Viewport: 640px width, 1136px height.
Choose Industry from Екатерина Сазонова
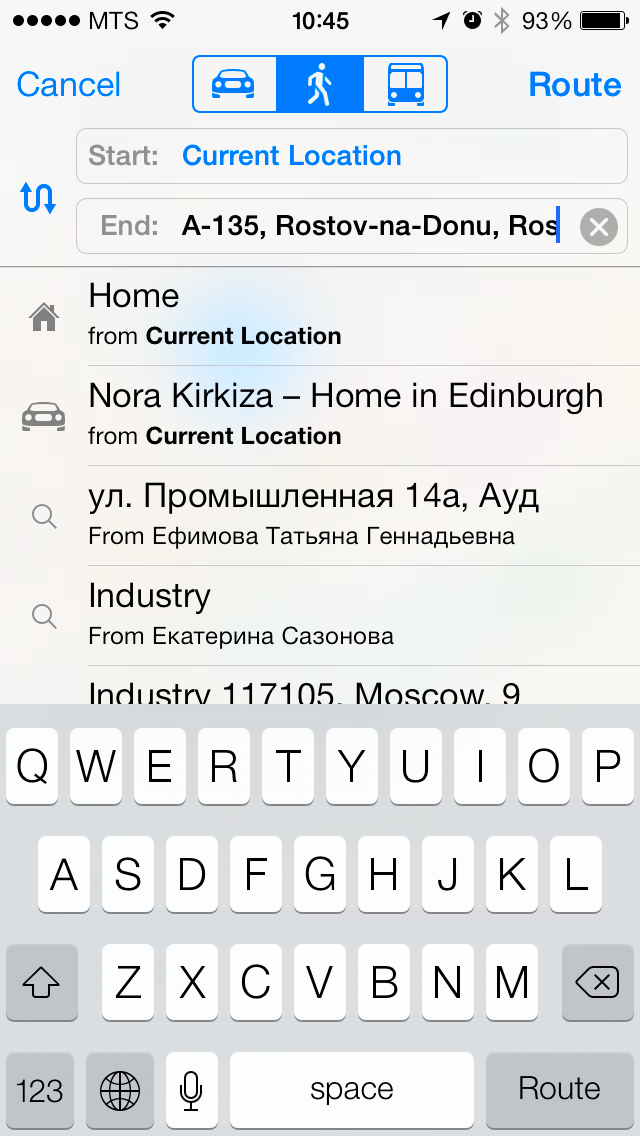tap(320, 615)
